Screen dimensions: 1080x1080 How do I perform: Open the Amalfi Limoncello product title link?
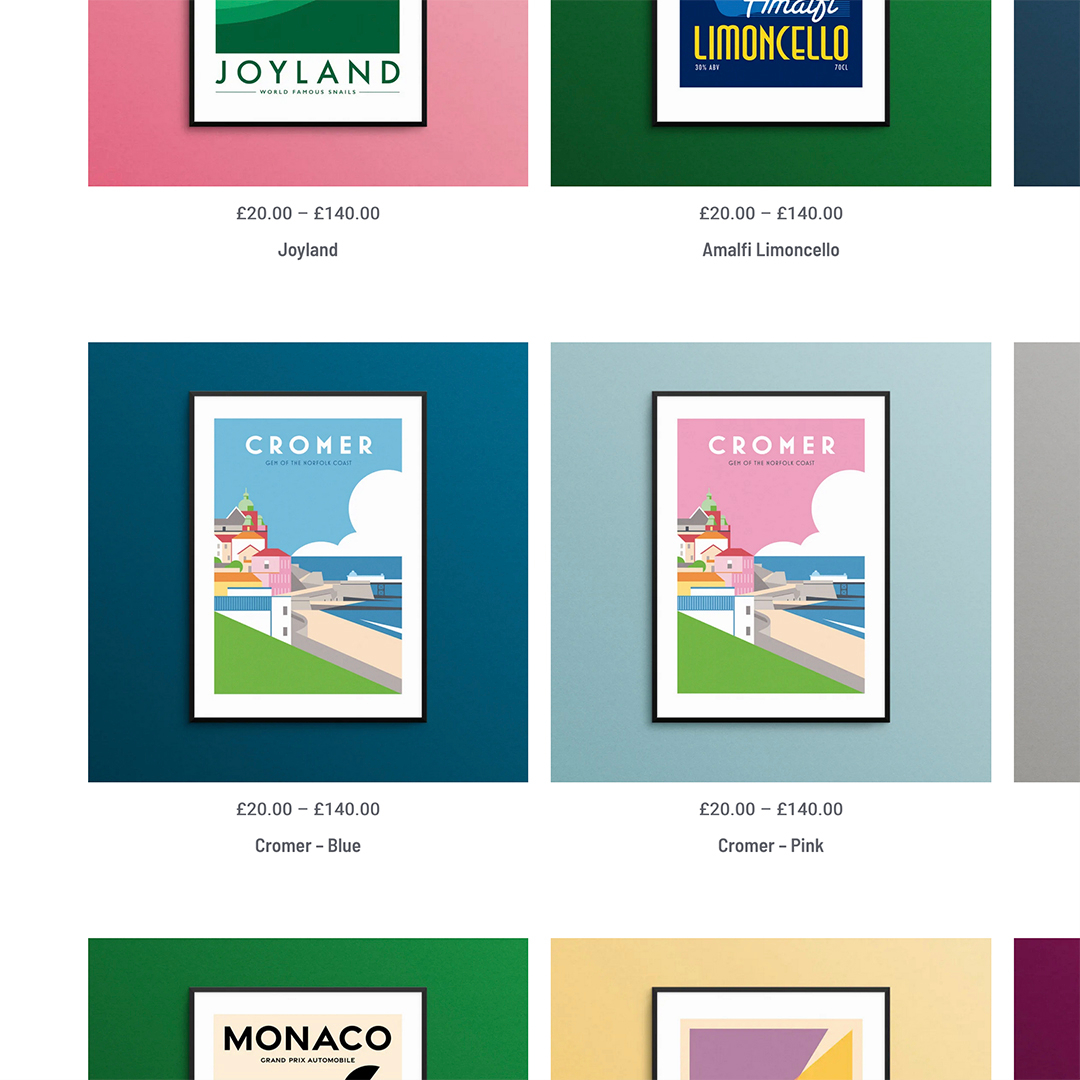pyautogui.click(x=770, y=250)
